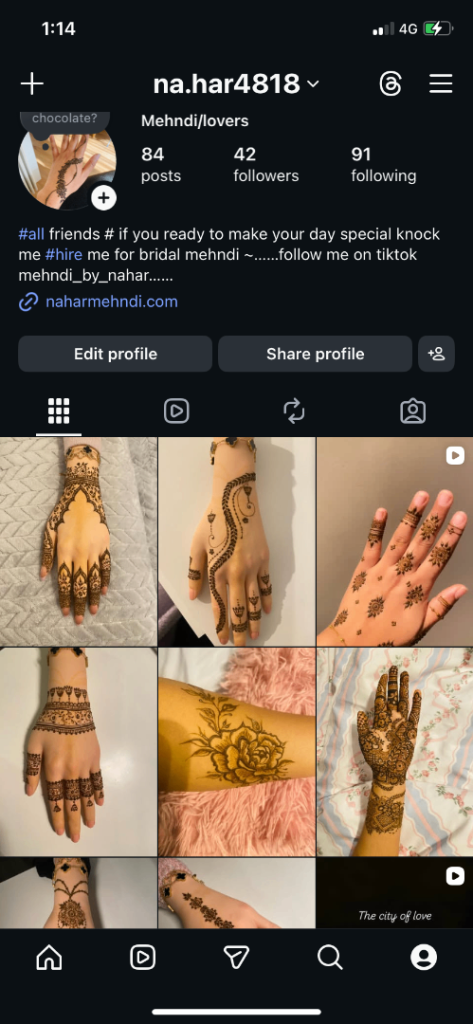Tap Share profile
The height and width of the screenshot is (1024, 473).
point(315,354)
